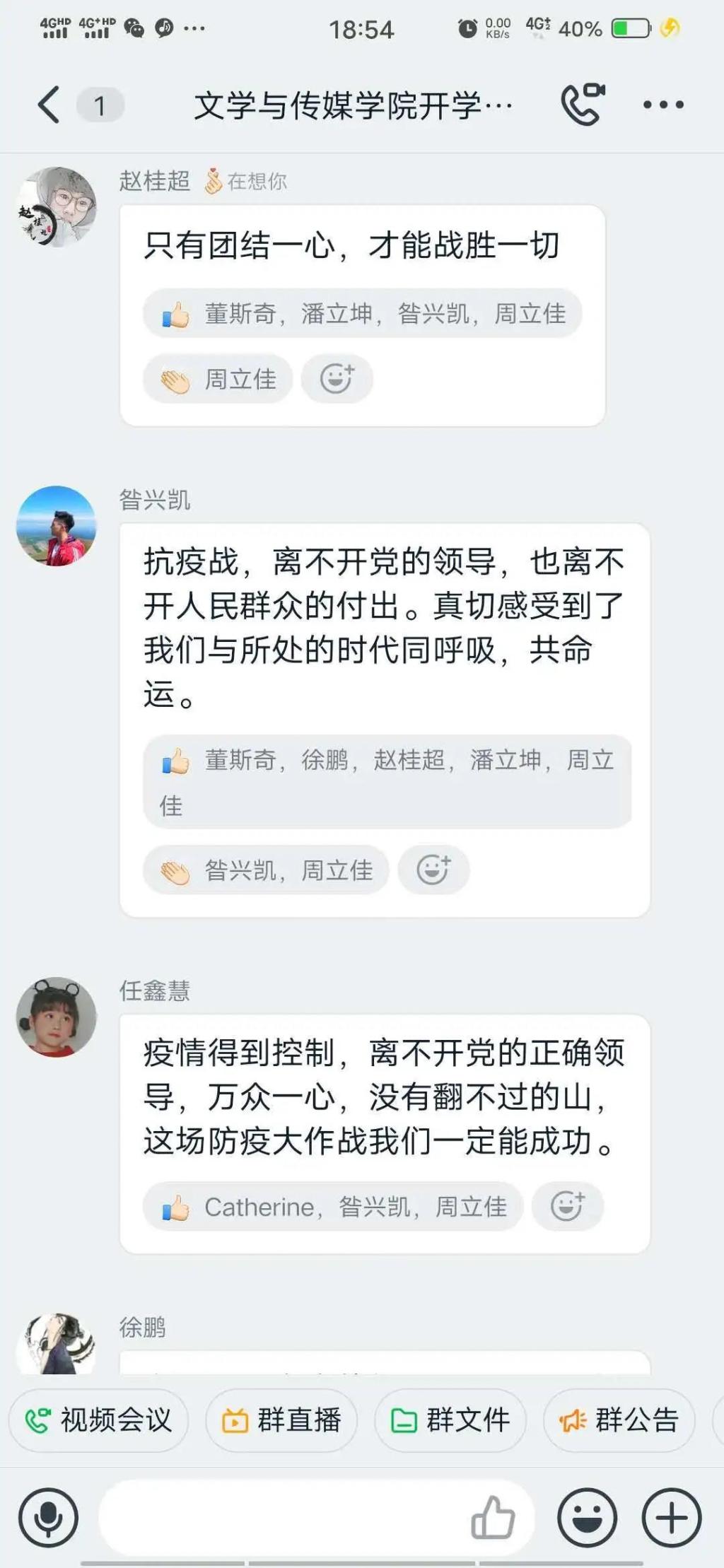View 群公告 group announcements
724x1568 pixels.
coord(619,1420)
